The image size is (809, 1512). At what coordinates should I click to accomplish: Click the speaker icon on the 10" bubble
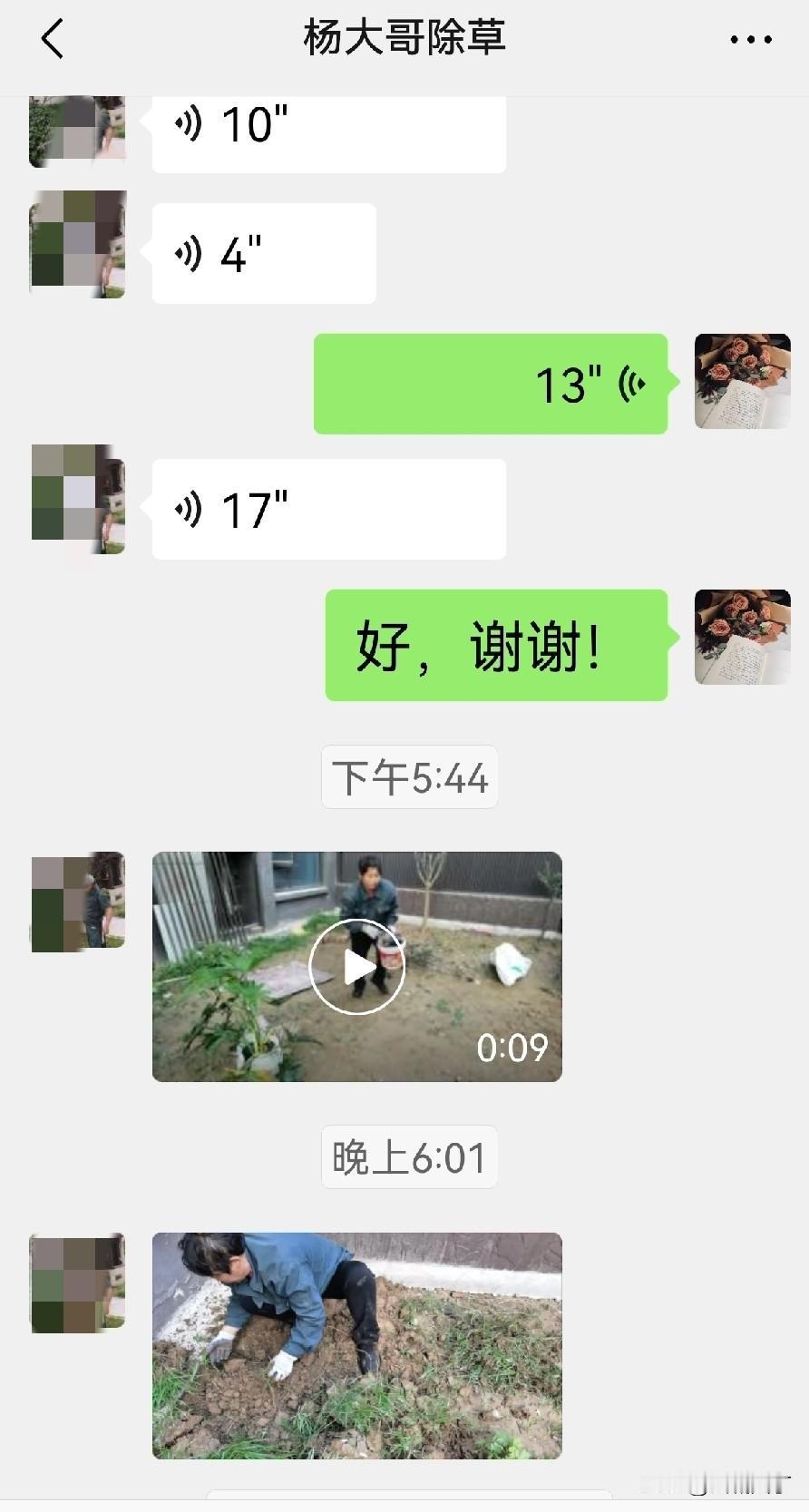(191, 126)
